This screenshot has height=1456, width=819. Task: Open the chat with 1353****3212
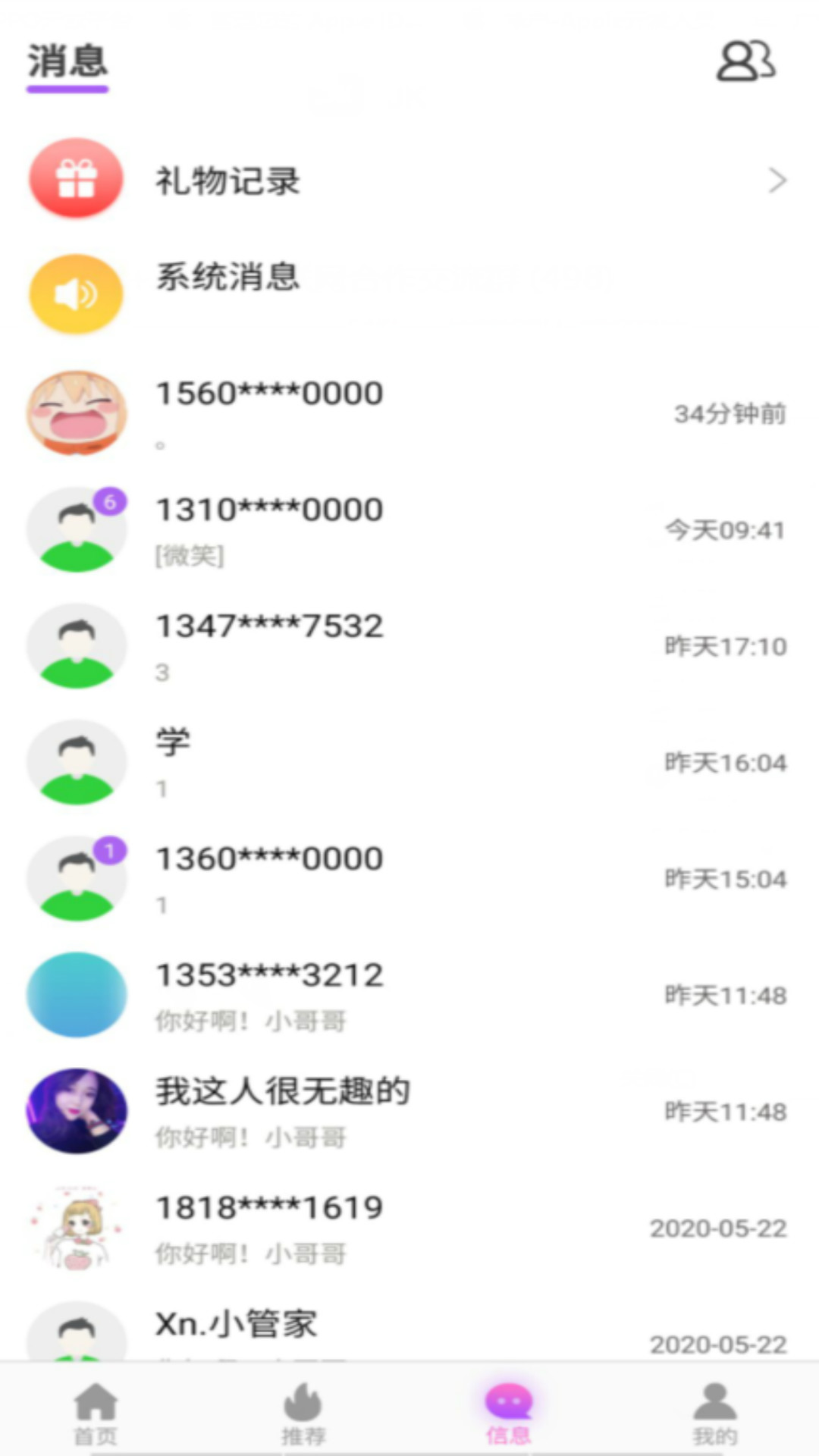tap(409, 995)
